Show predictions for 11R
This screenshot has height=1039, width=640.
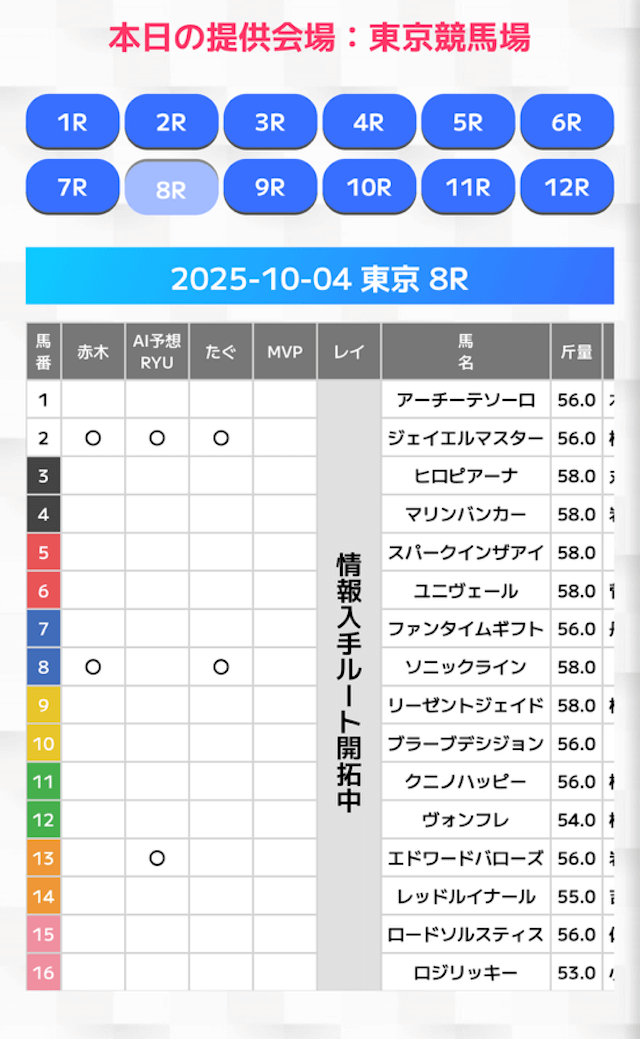468,187
